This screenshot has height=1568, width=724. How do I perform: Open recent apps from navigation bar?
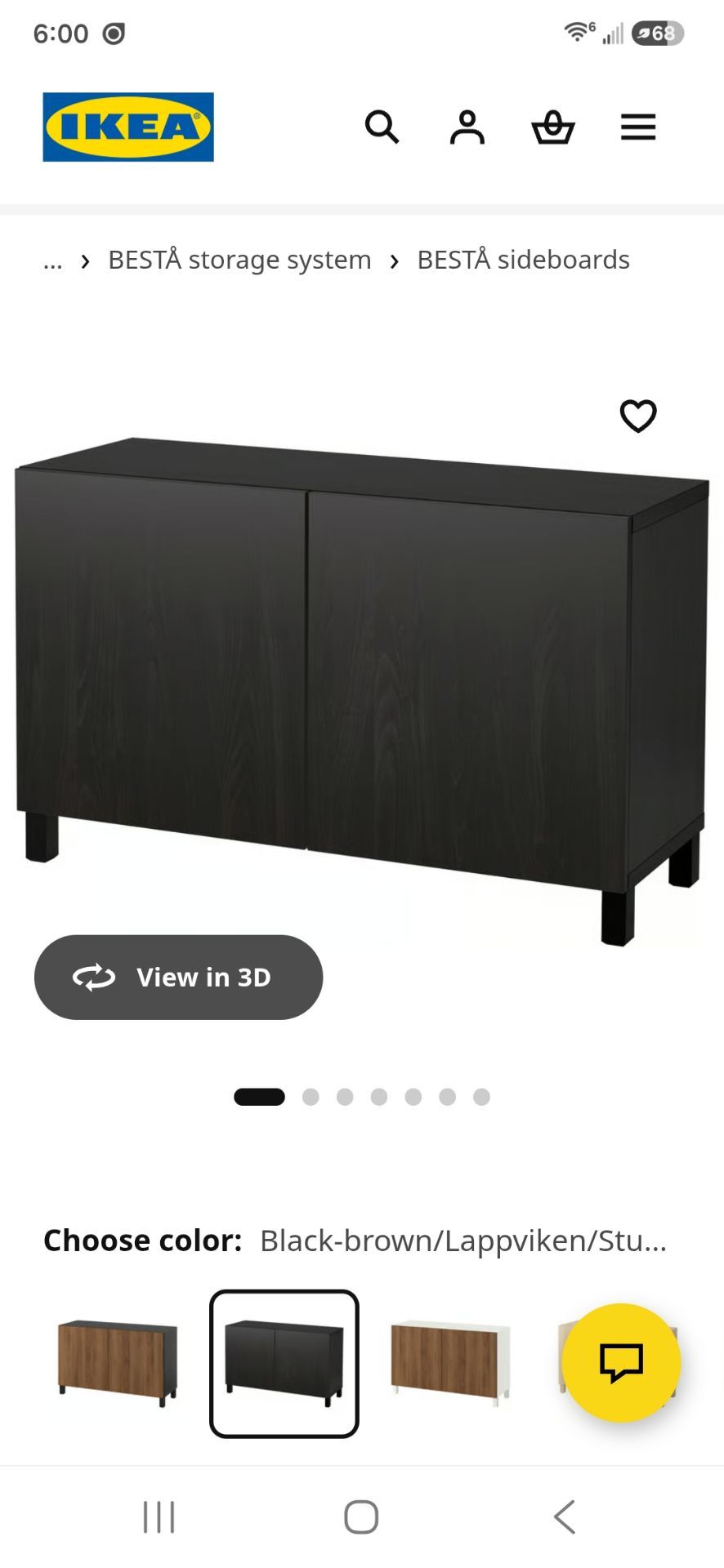point(159,1517)
